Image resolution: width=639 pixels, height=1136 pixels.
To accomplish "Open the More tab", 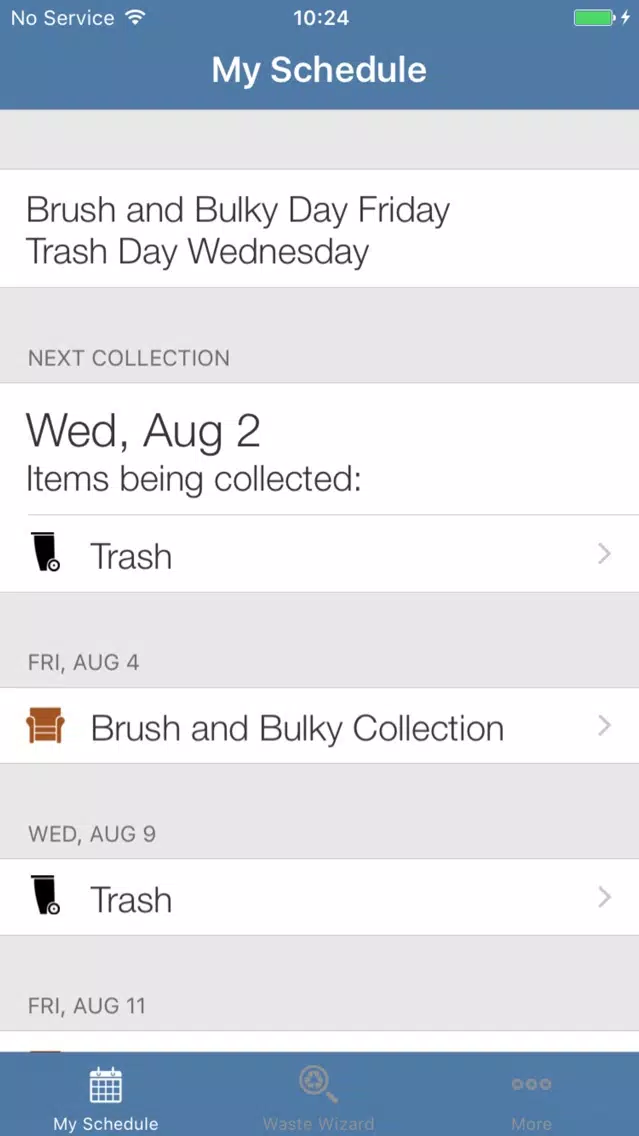I will pos(531,1098).
